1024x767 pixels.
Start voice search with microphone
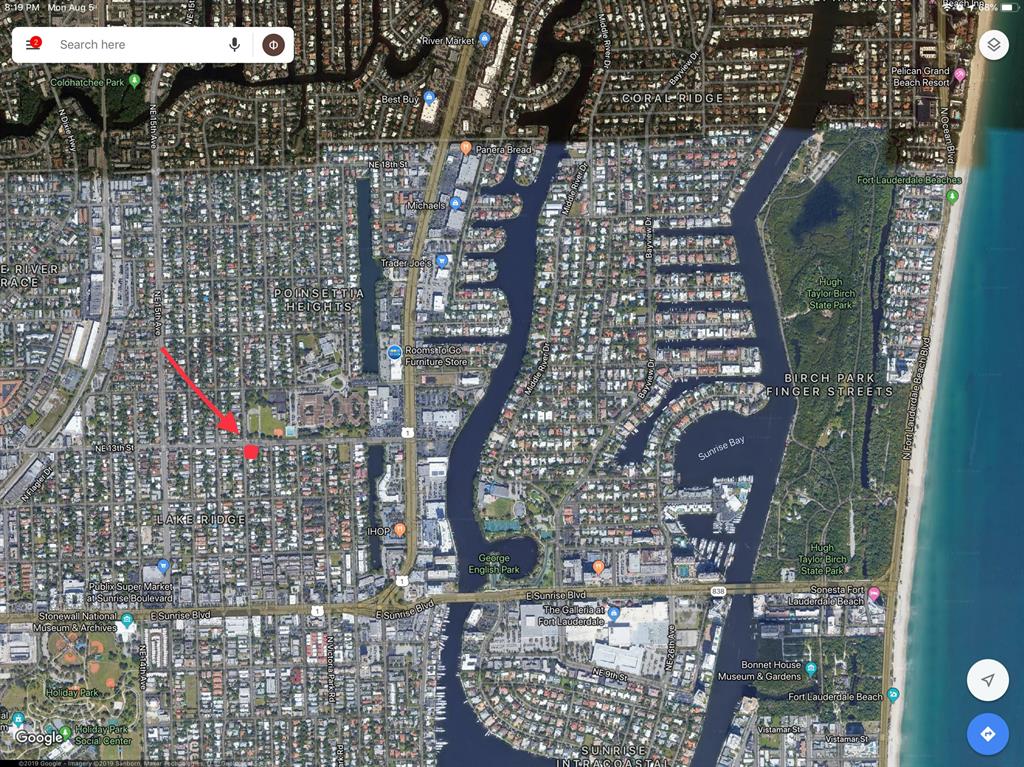tap(235, 44)
